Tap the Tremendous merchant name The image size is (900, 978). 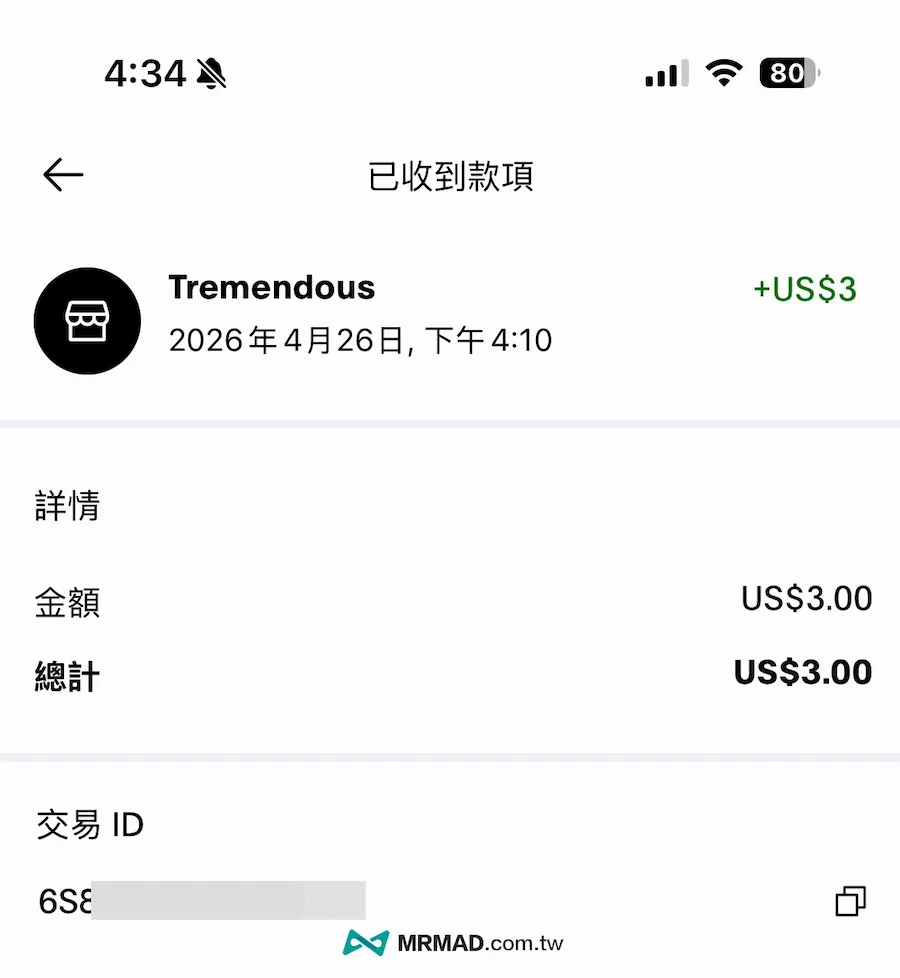(x=270, y=288)
